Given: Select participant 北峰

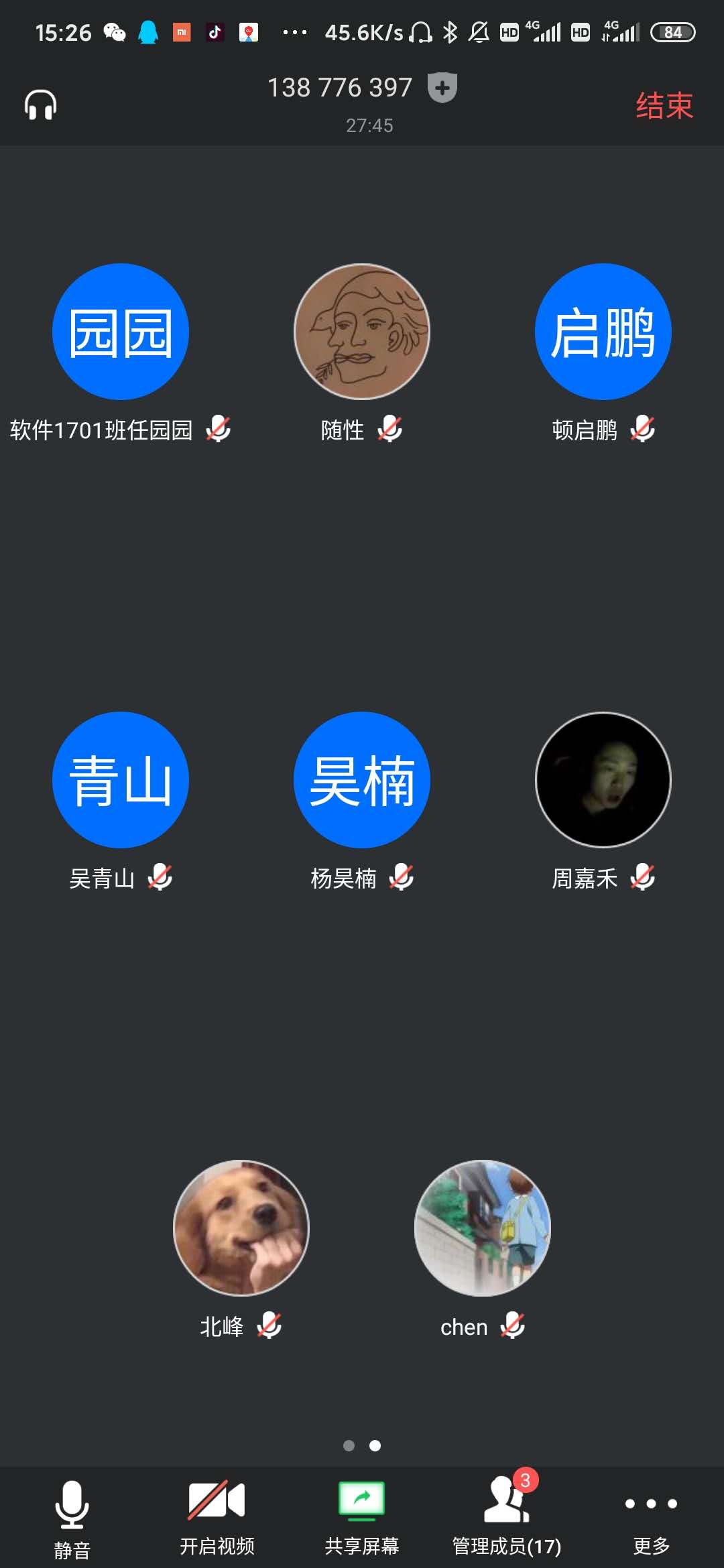Looking at the screenshot, I should [241, 1228].
